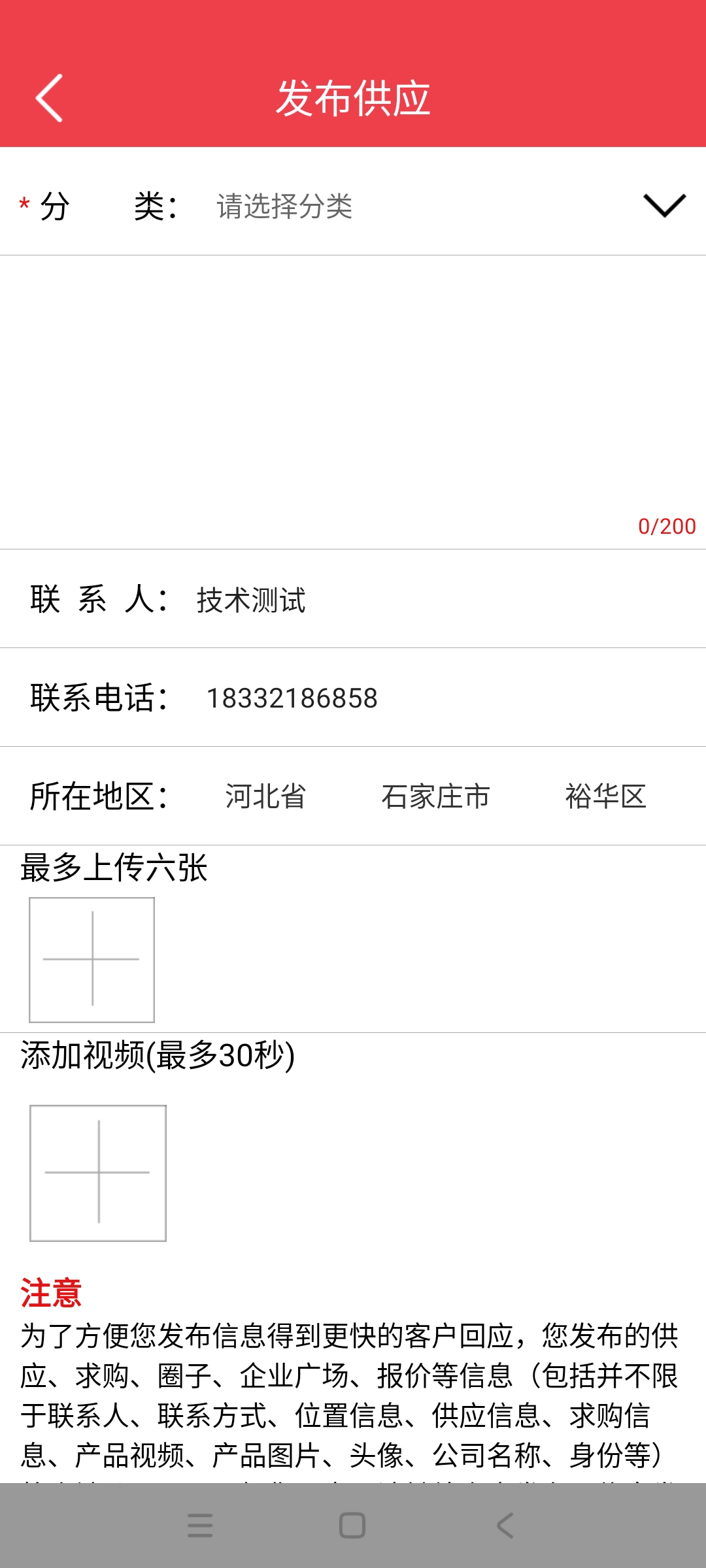The width and height of the screenshot is (706, 1568).
Task: Add a video under 添加视频
Action: (98, 1173)
